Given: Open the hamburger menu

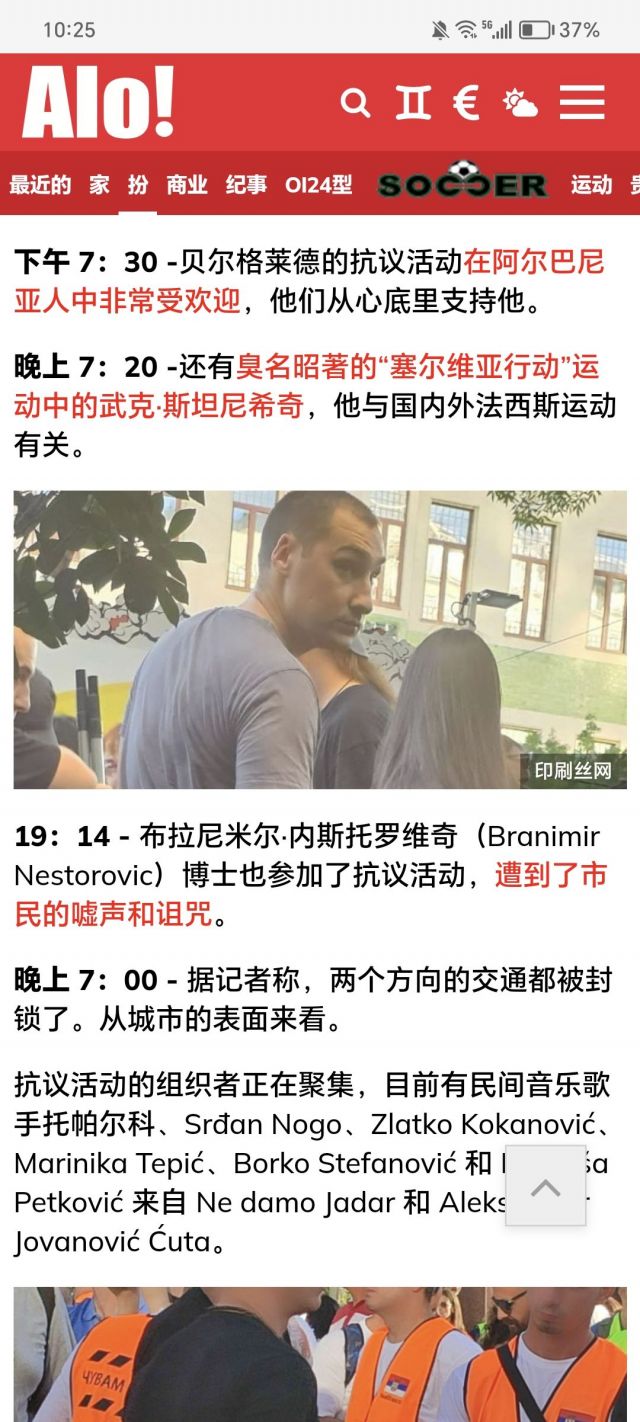Looking at the screenshot, I should pos(582,102).
